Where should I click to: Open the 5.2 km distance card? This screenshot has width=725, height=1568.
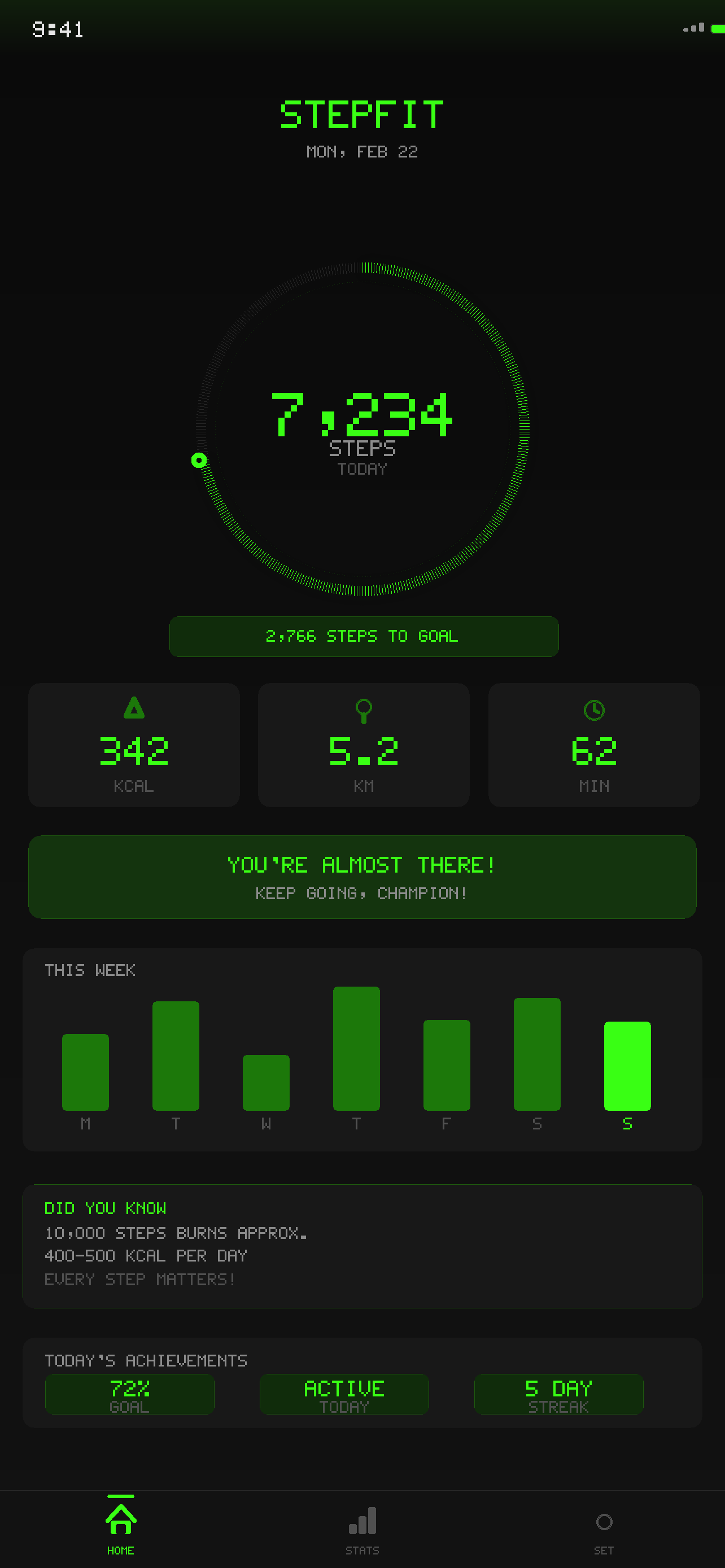pyautogui.click(x=364, y=744)
